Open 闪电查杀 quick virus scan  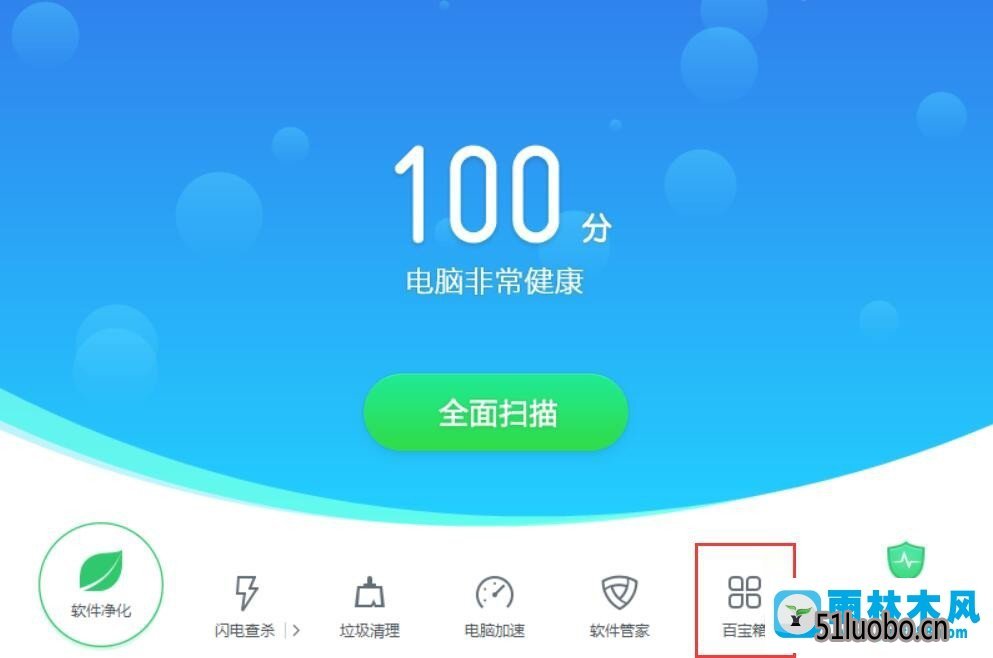[245, 604]
